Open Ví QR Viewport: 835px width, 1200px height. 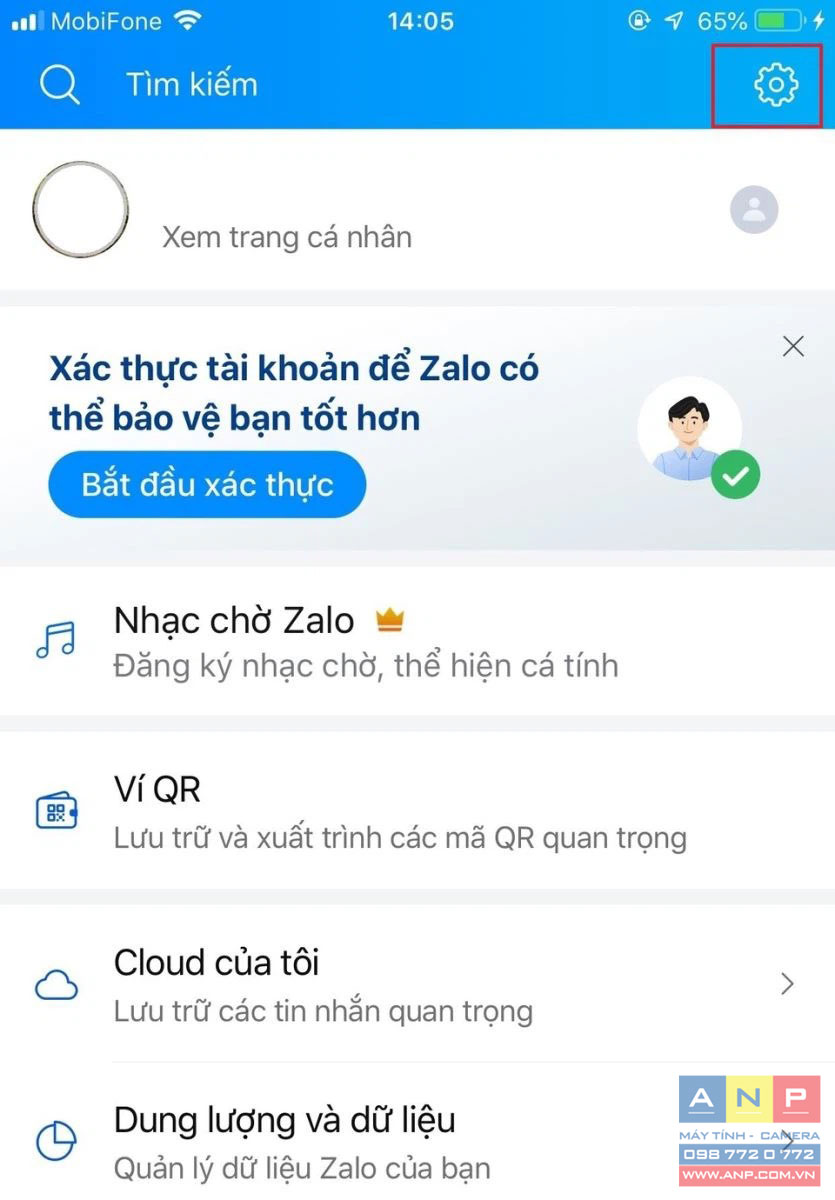click(x=400, y=811)
